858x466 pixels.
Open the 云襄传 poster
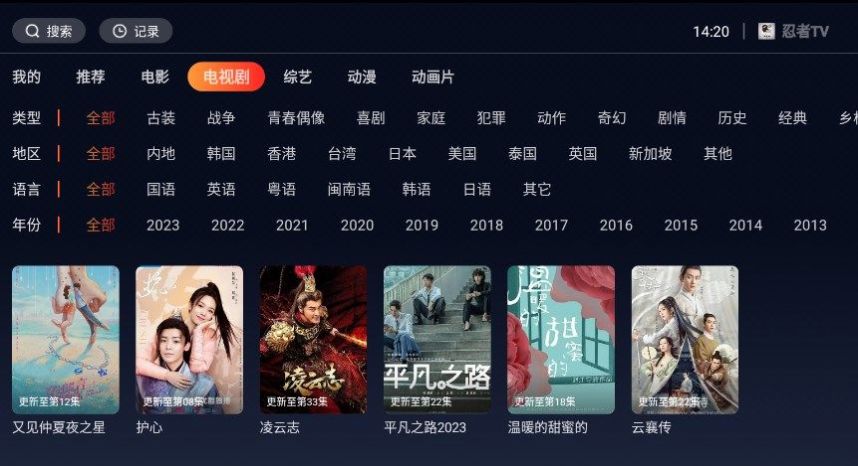(x=685, y=340)
